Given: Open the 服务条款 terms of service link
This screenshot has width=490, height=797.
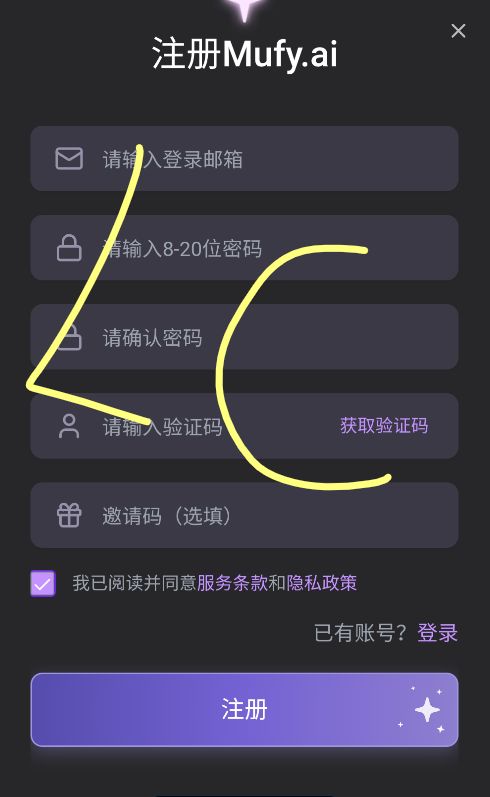Looking at the screenshot, I should click(x=232, y=583).
